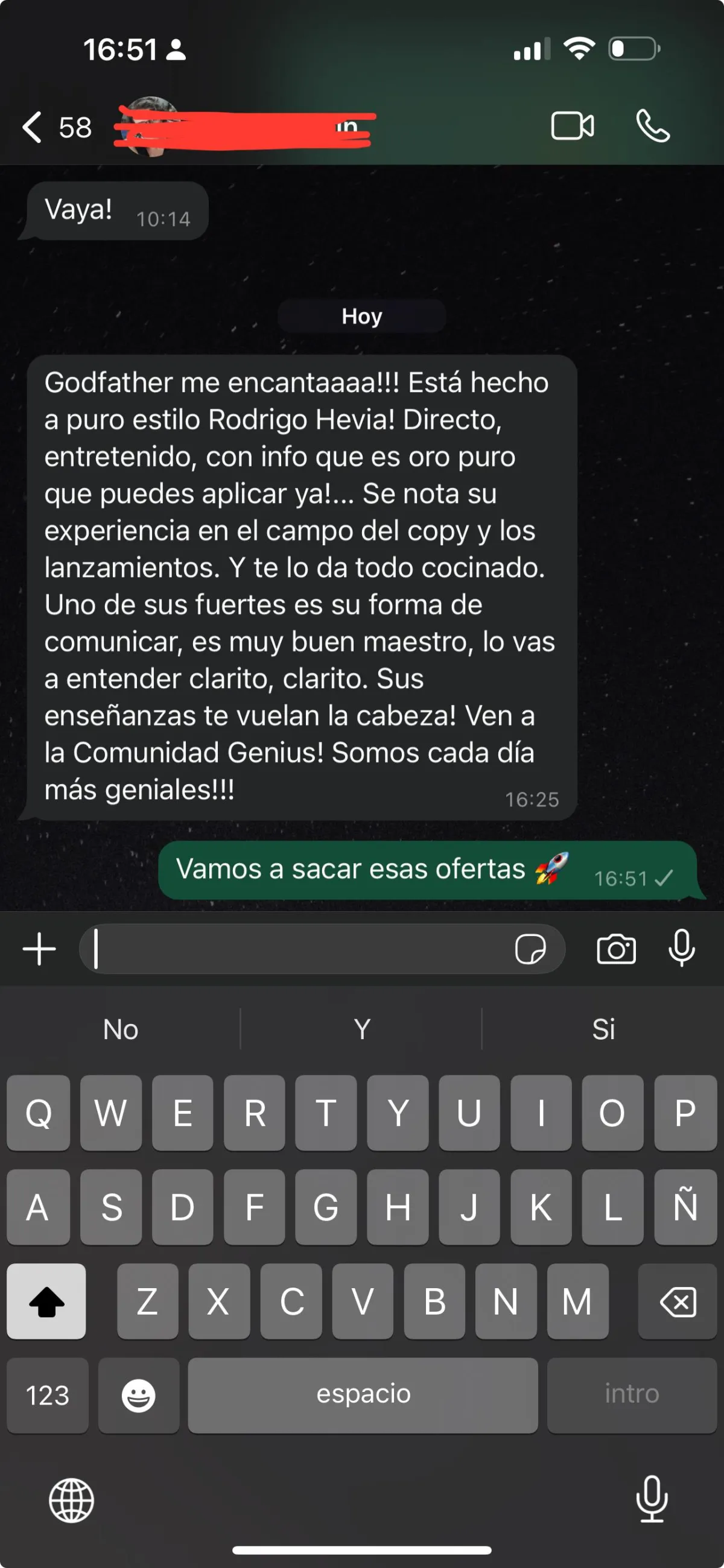Open the contact info header
Image resolution: width=724 pixels, height=1568 pixels.
pos(244,128)
